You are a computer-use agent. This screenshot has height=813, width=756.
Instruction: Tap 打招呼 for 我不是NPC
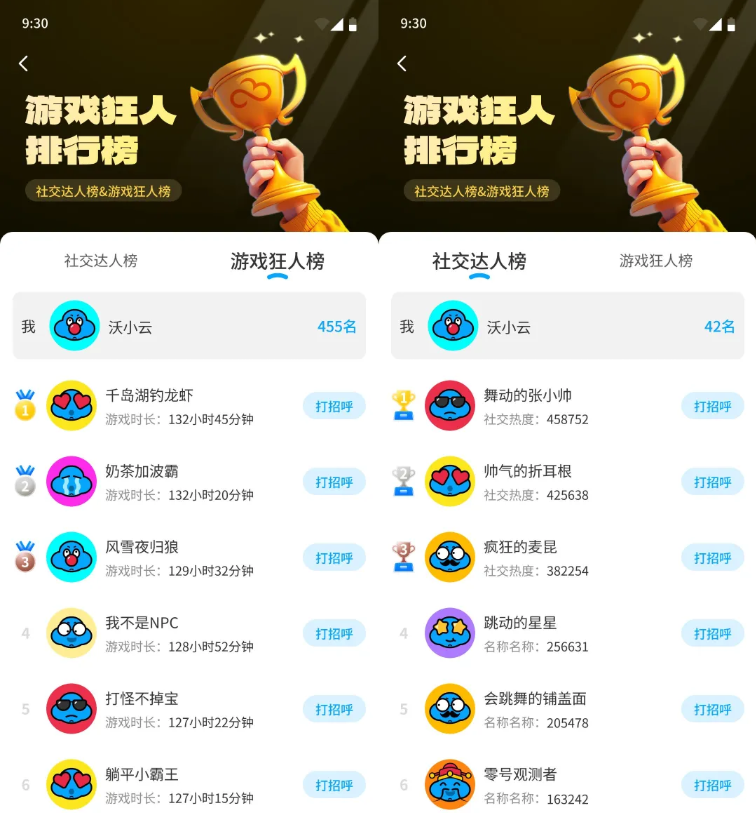(x=334, y=633)
